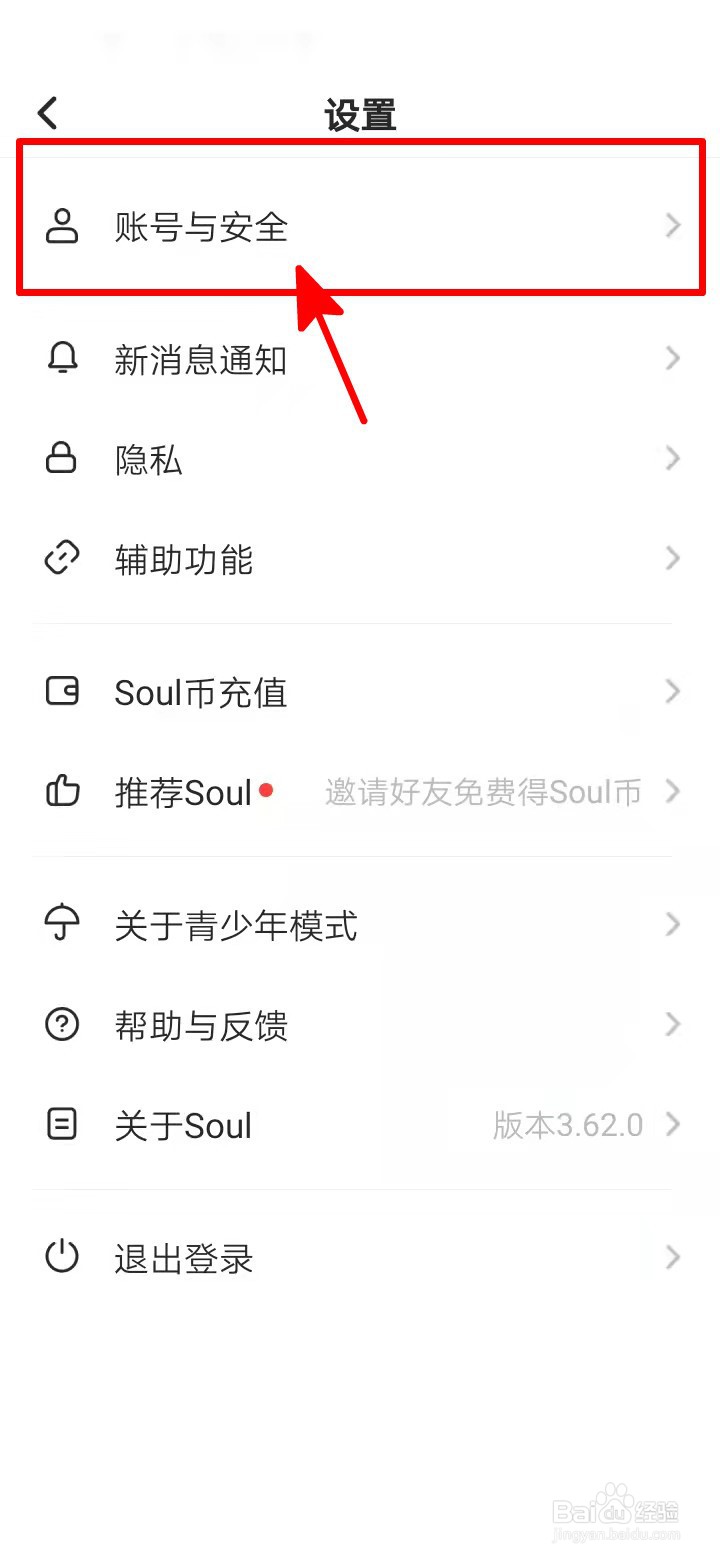Open 账号与安全 settings
This screenshot has width=720, height=1560.
[360, 227]
